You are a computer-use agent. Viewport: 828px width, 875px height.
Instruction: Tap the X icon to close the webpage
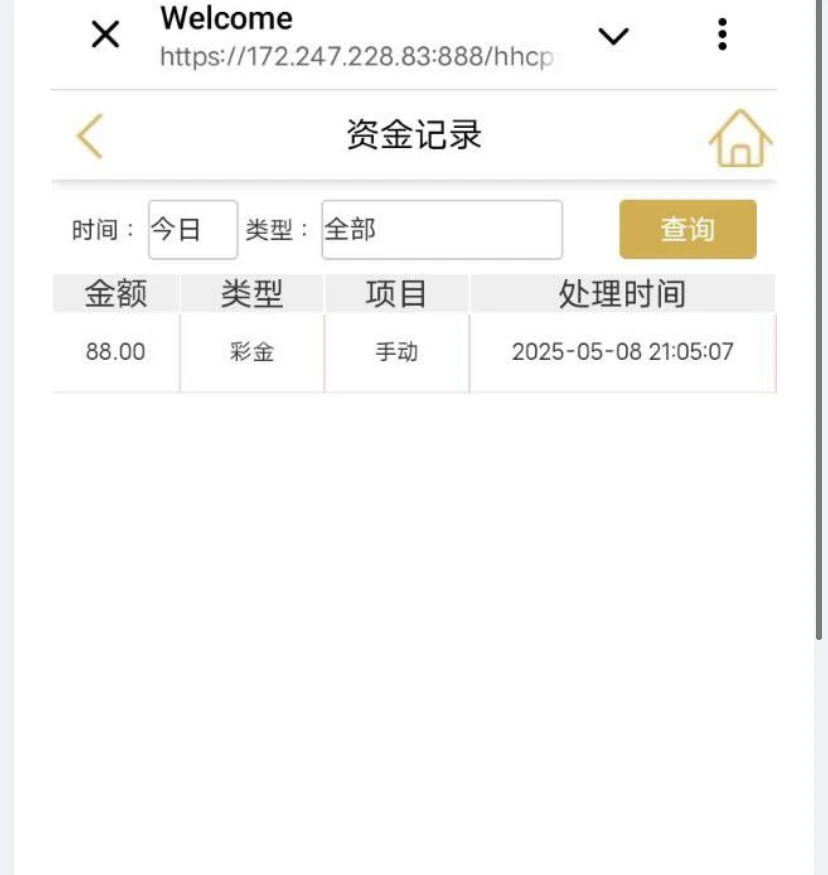[x=104, y=34]
